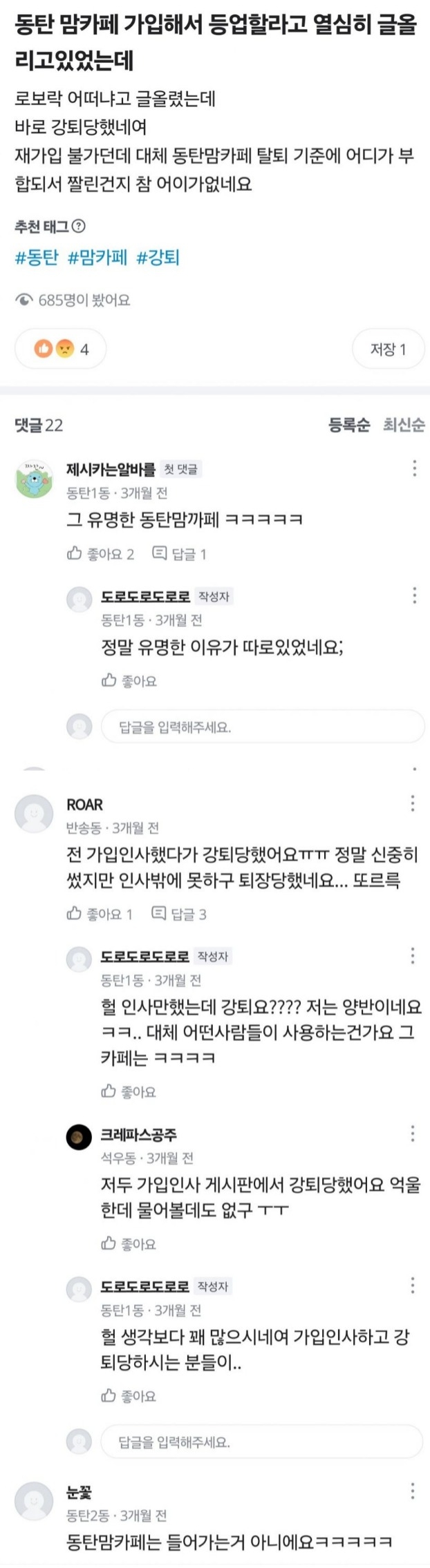Tap the reaction button showing 4
The height and width of the screenshot is (1568, 430).
tap(61, 349)
